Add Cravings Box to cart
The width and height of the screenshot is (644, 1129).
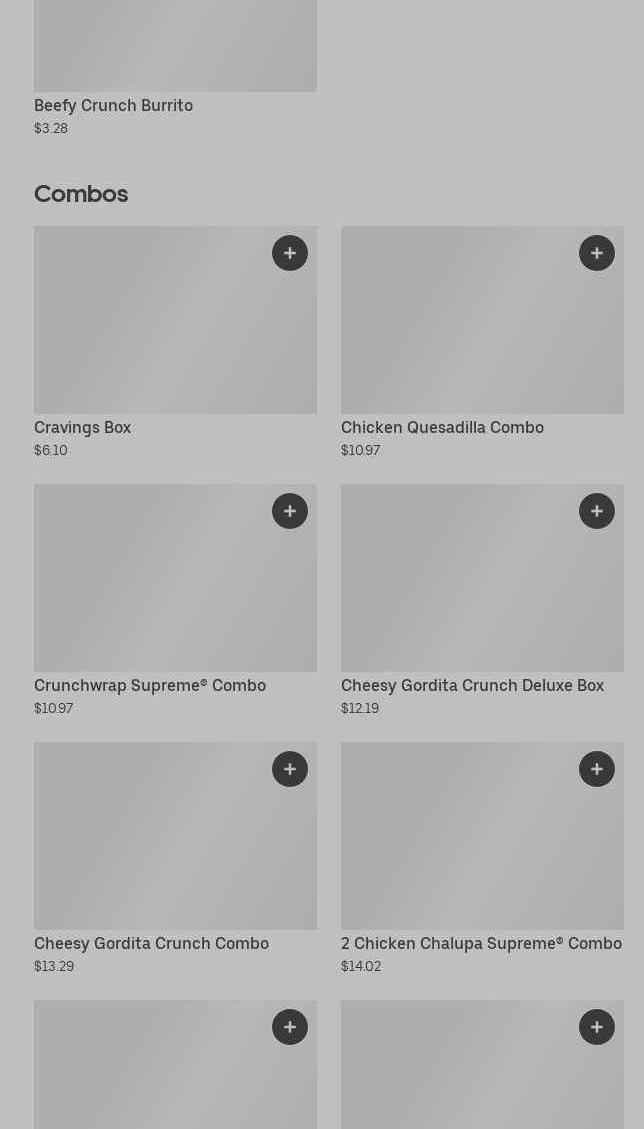[290, 253]
